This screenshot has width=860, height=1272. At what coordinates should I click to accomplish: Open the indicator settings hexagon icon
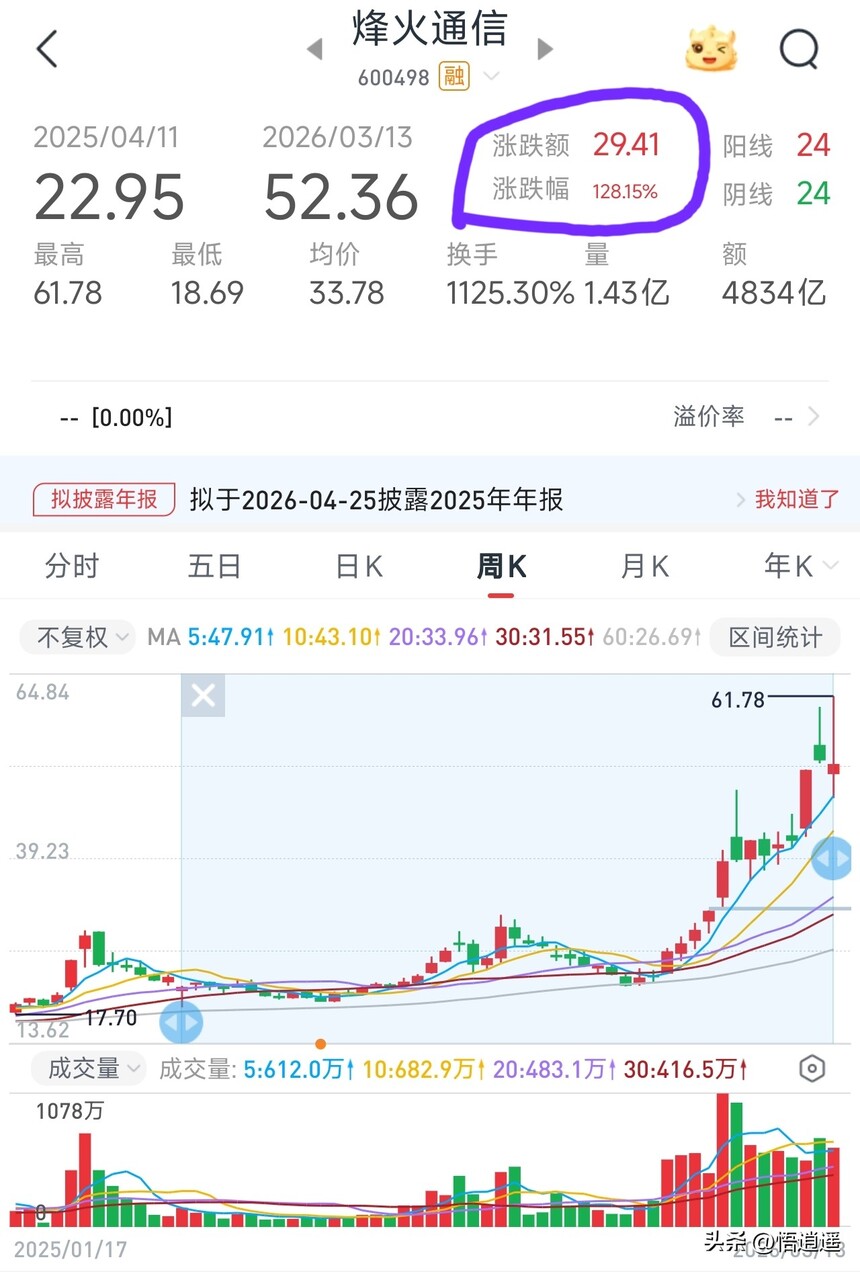[812, 1069]
